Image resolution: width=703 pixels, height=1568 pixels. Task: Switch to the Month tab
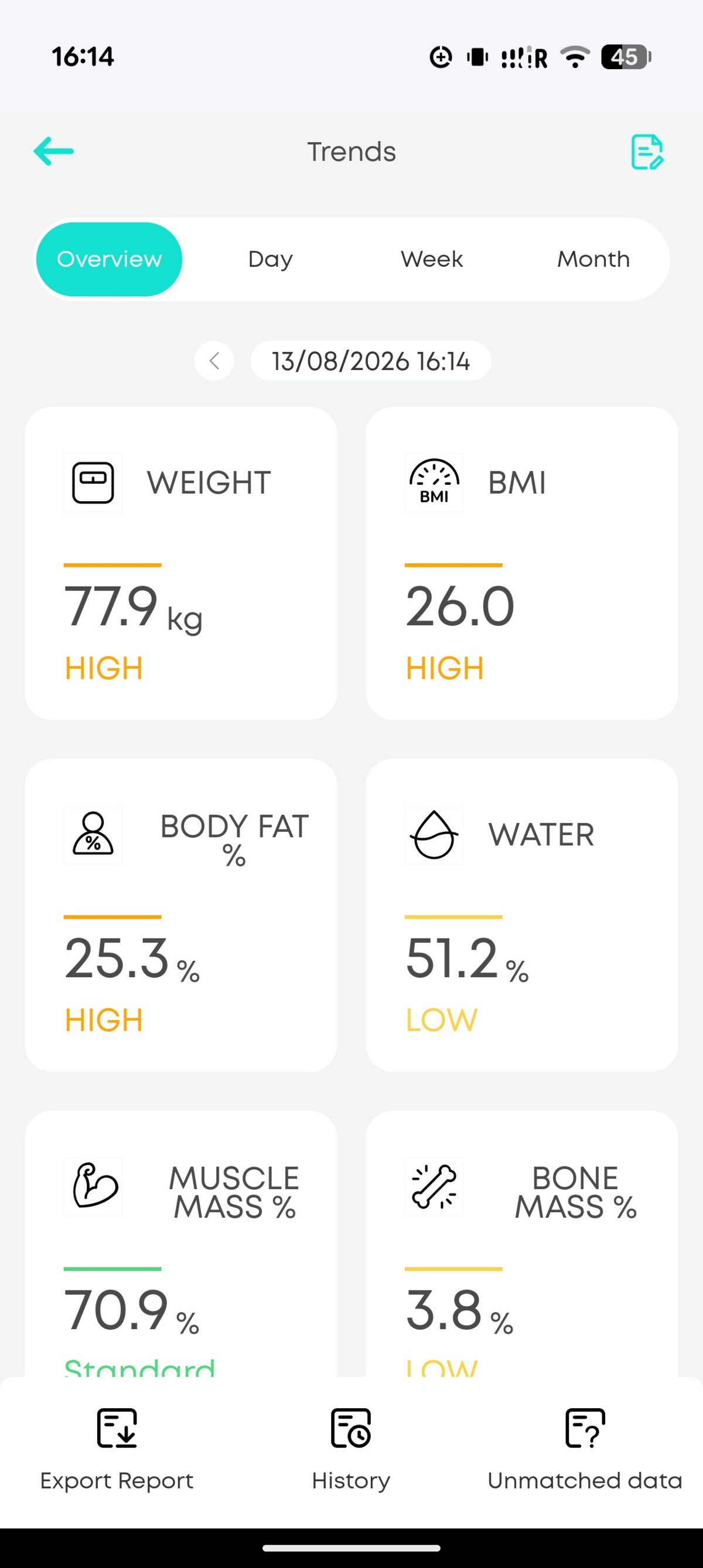(593, 259)
